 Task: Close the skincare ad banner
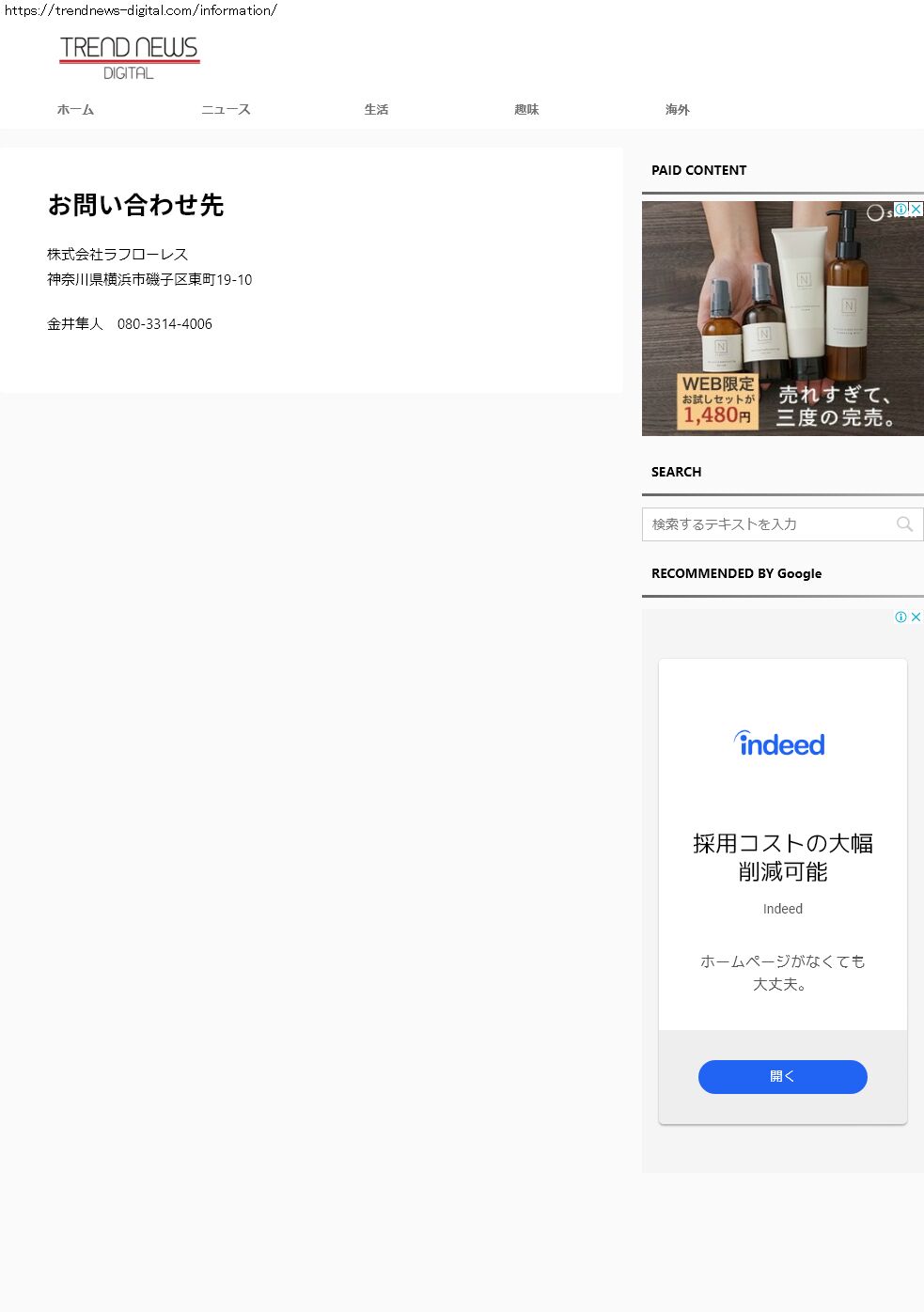coord(916,209)
